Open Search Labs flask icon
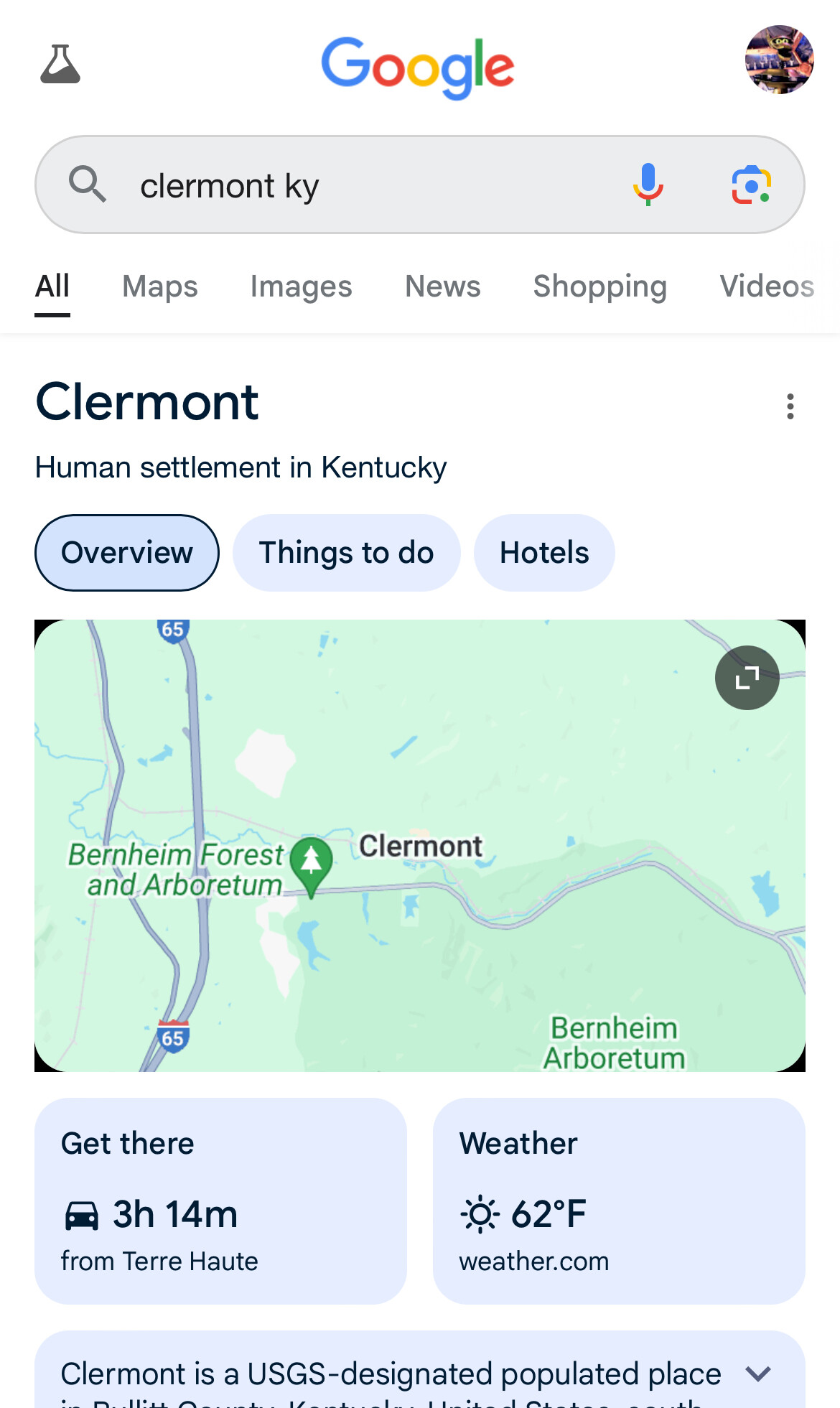The image size is (840, 1408). click(x=60, y=64)
